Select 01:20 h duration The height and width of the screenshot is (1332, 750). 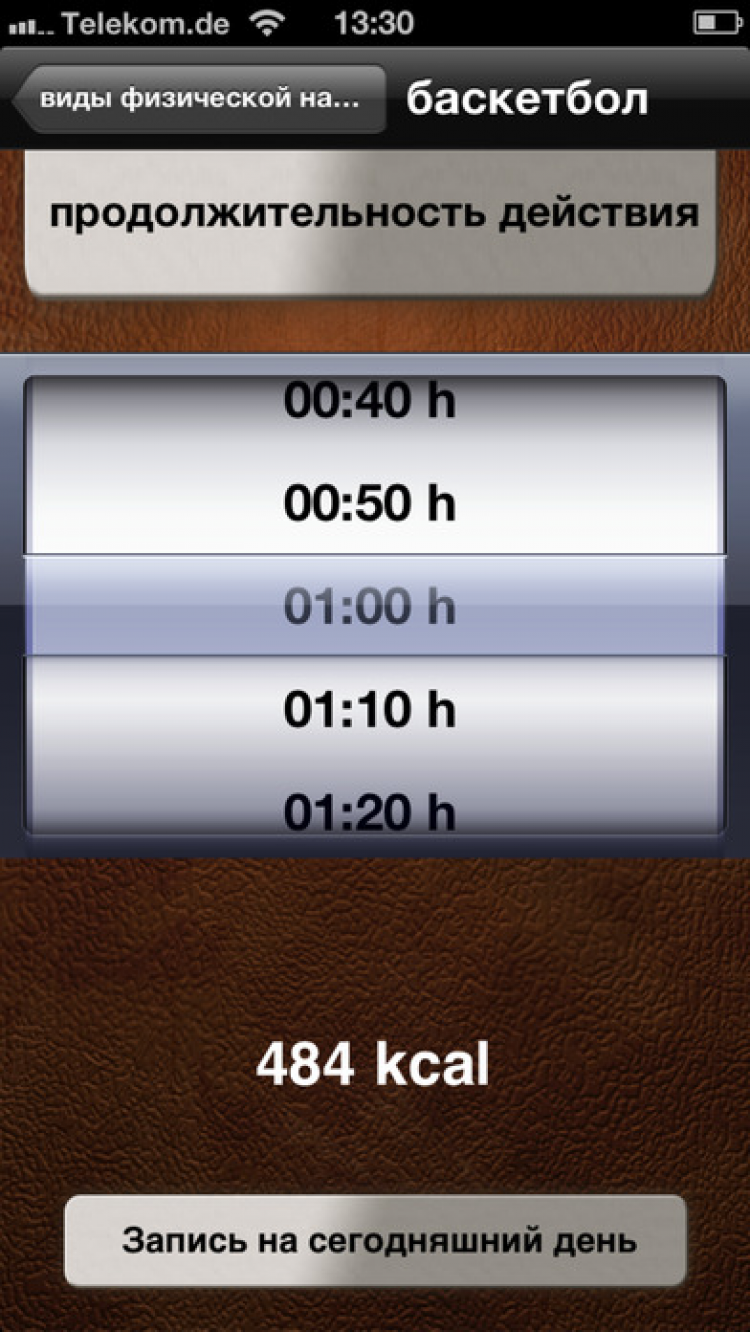pyautogui.click(x=369, y=808)
